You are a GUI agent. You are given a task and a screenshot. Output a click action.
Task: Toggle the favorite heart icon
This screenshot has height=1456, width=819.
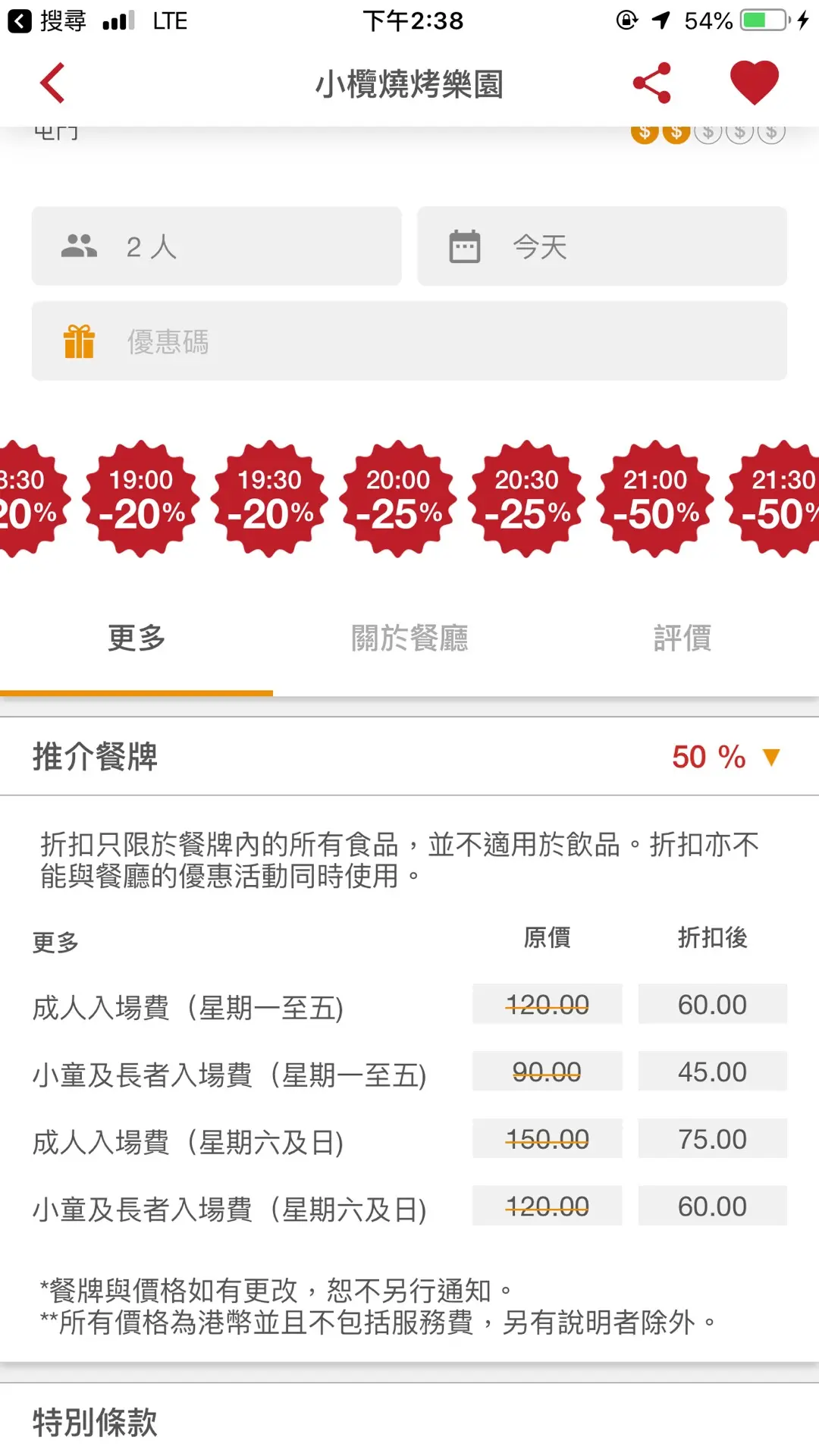pyautogui.click(x=754, y=82)
